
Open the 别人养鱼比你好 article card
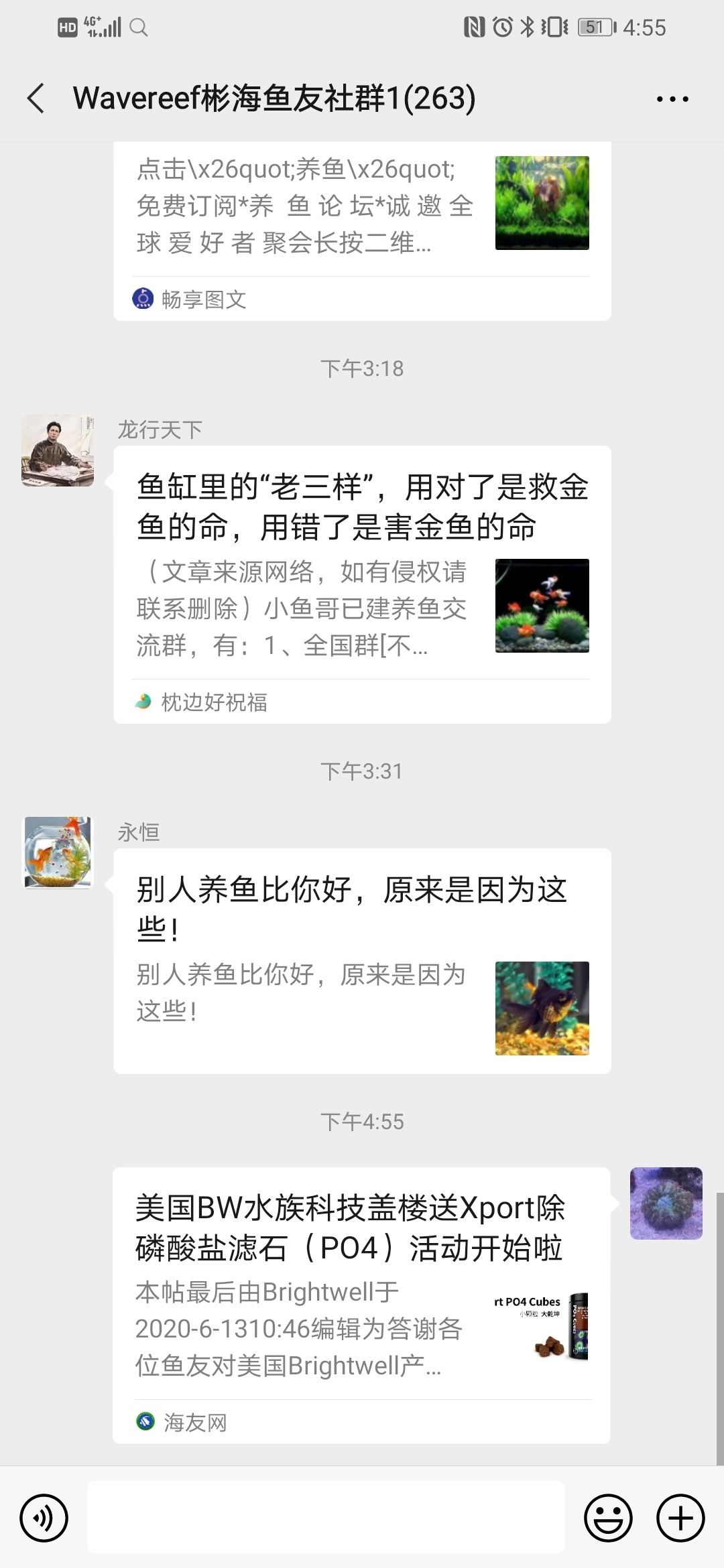point(362,960)
